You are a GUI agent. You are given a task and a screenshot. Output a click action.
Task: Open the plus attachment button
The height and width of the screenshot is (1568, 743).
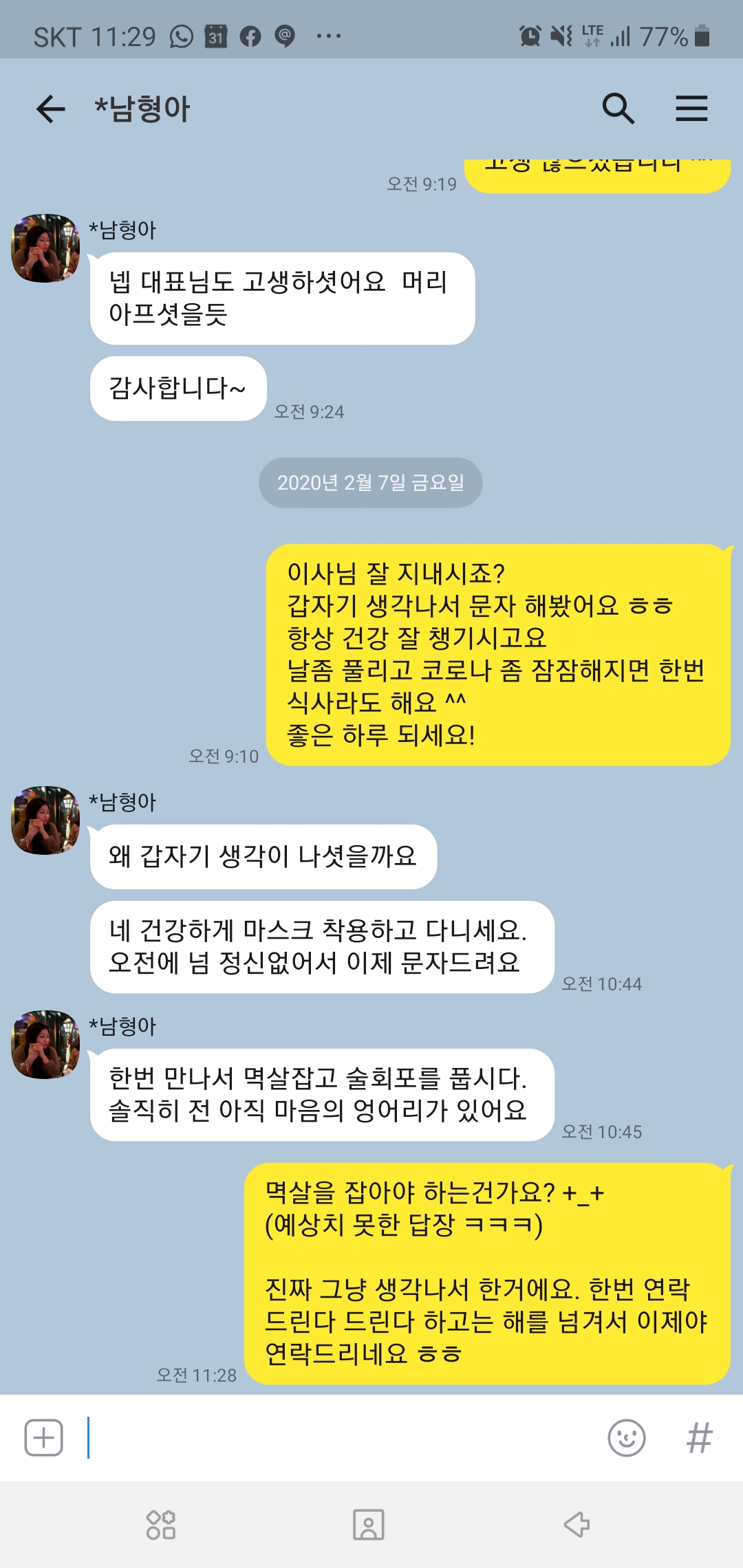(44, 1437)
